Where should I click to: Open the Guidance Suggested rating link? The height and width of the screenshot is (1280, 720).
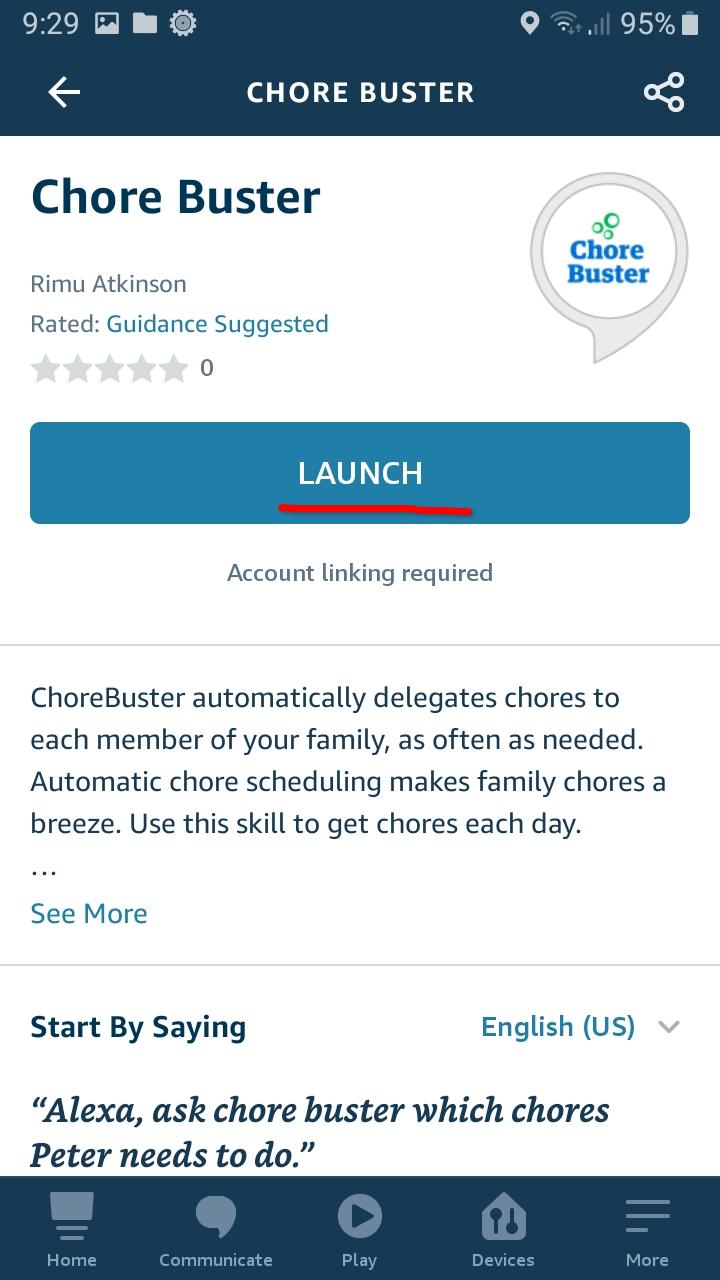click(x=217, y=324)
